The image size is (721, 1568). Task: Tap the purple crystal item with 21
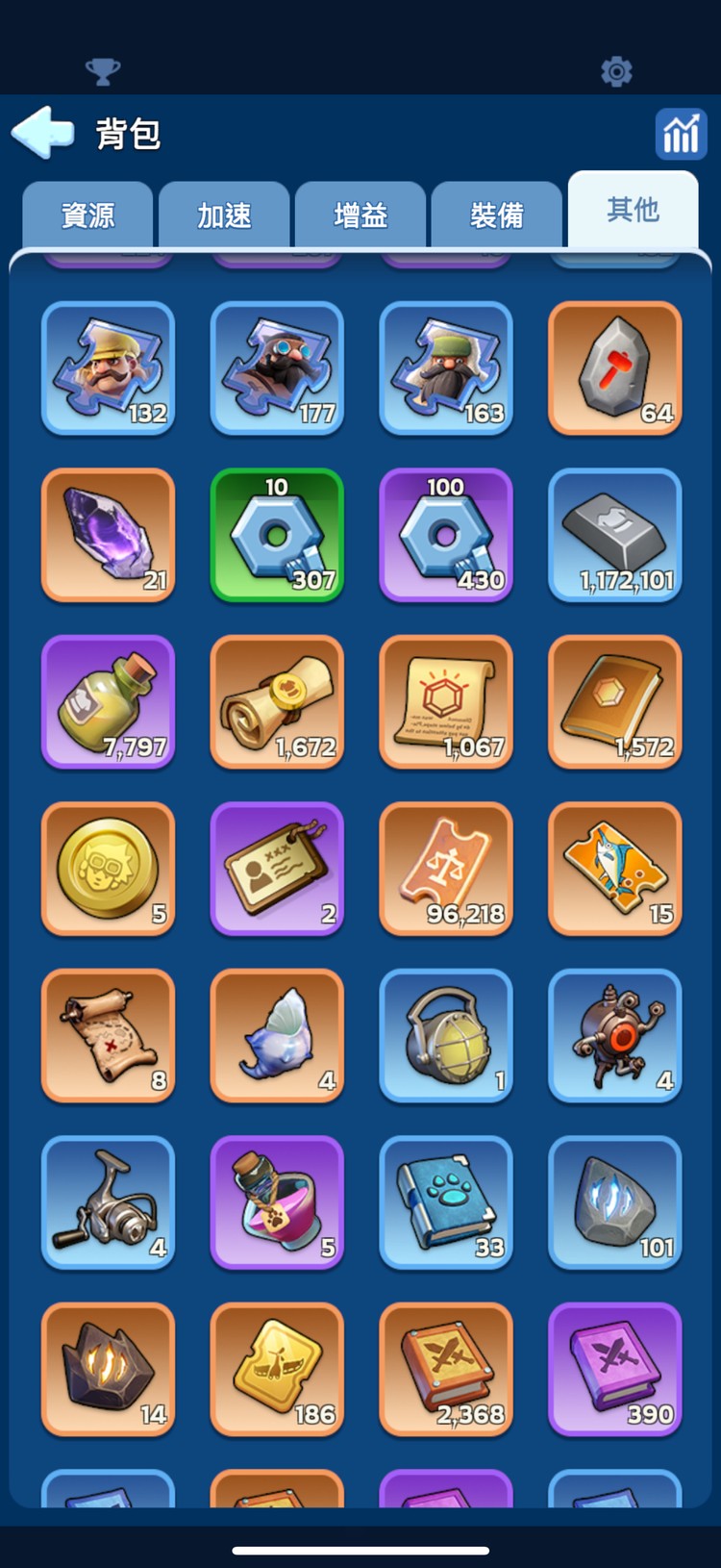point(108,535)
